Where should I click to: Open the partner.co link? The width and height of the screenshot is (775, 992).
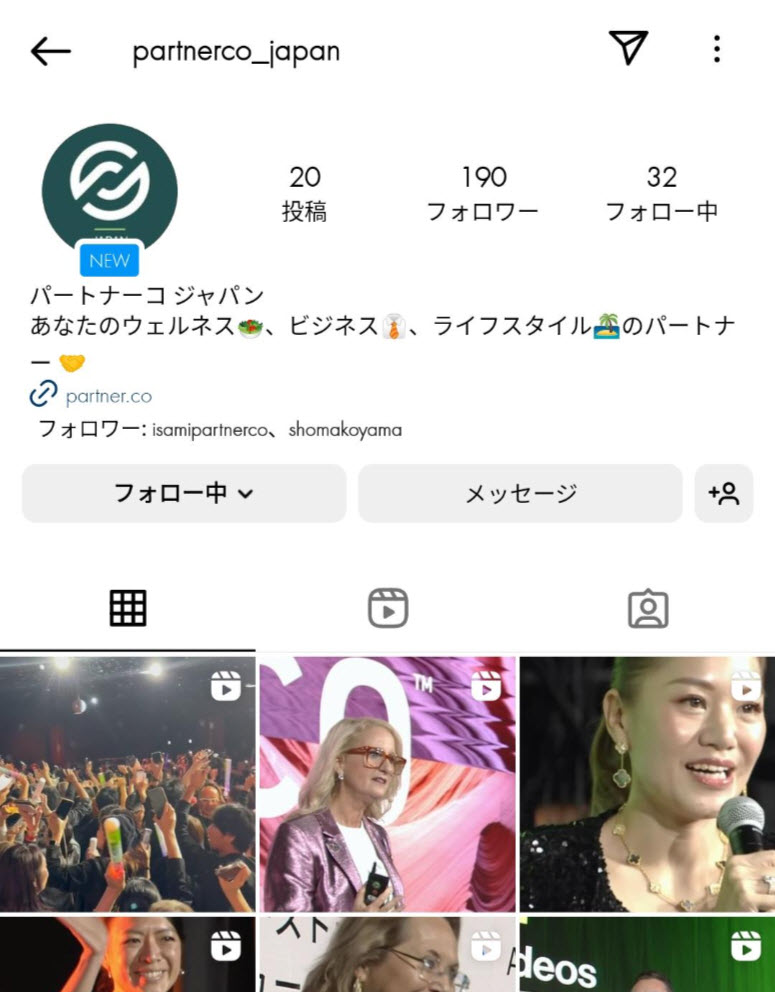(108, 396)
